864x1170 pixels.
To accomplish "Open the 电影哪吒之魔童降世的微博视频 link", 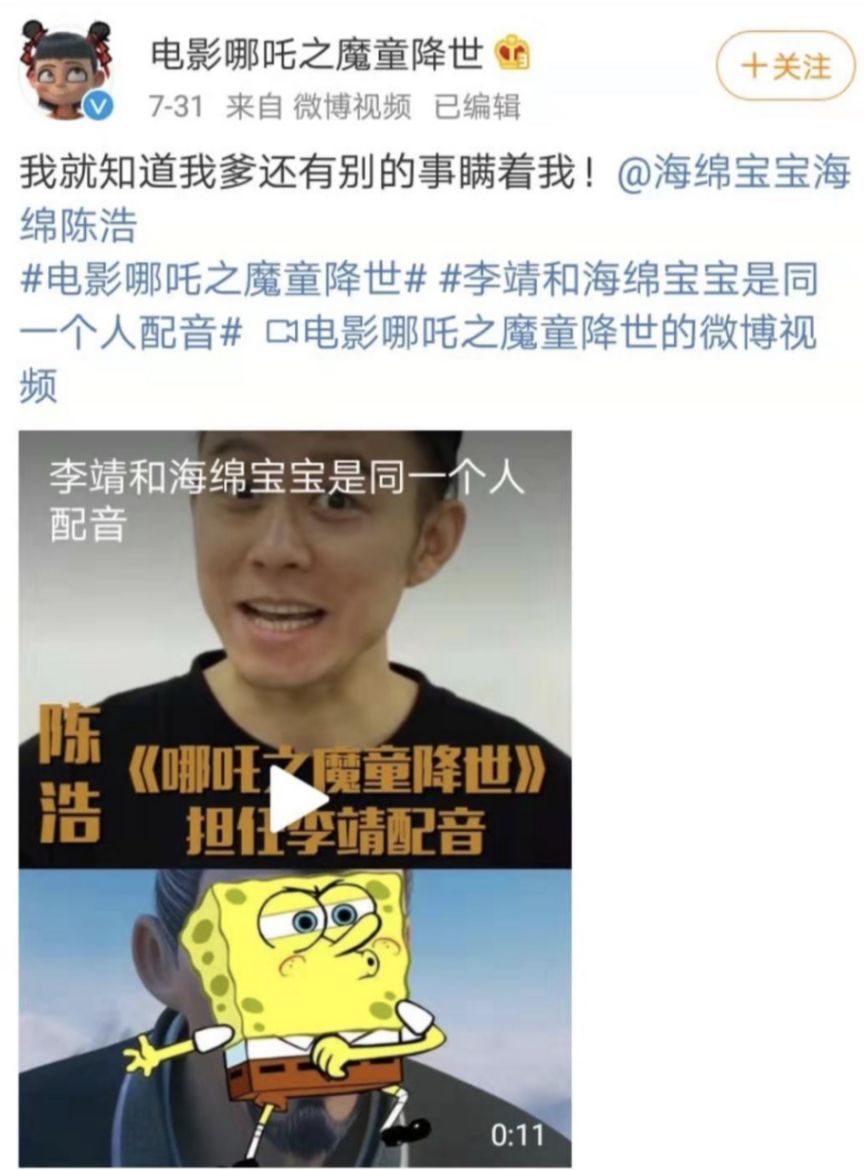I will coord(540,333).
